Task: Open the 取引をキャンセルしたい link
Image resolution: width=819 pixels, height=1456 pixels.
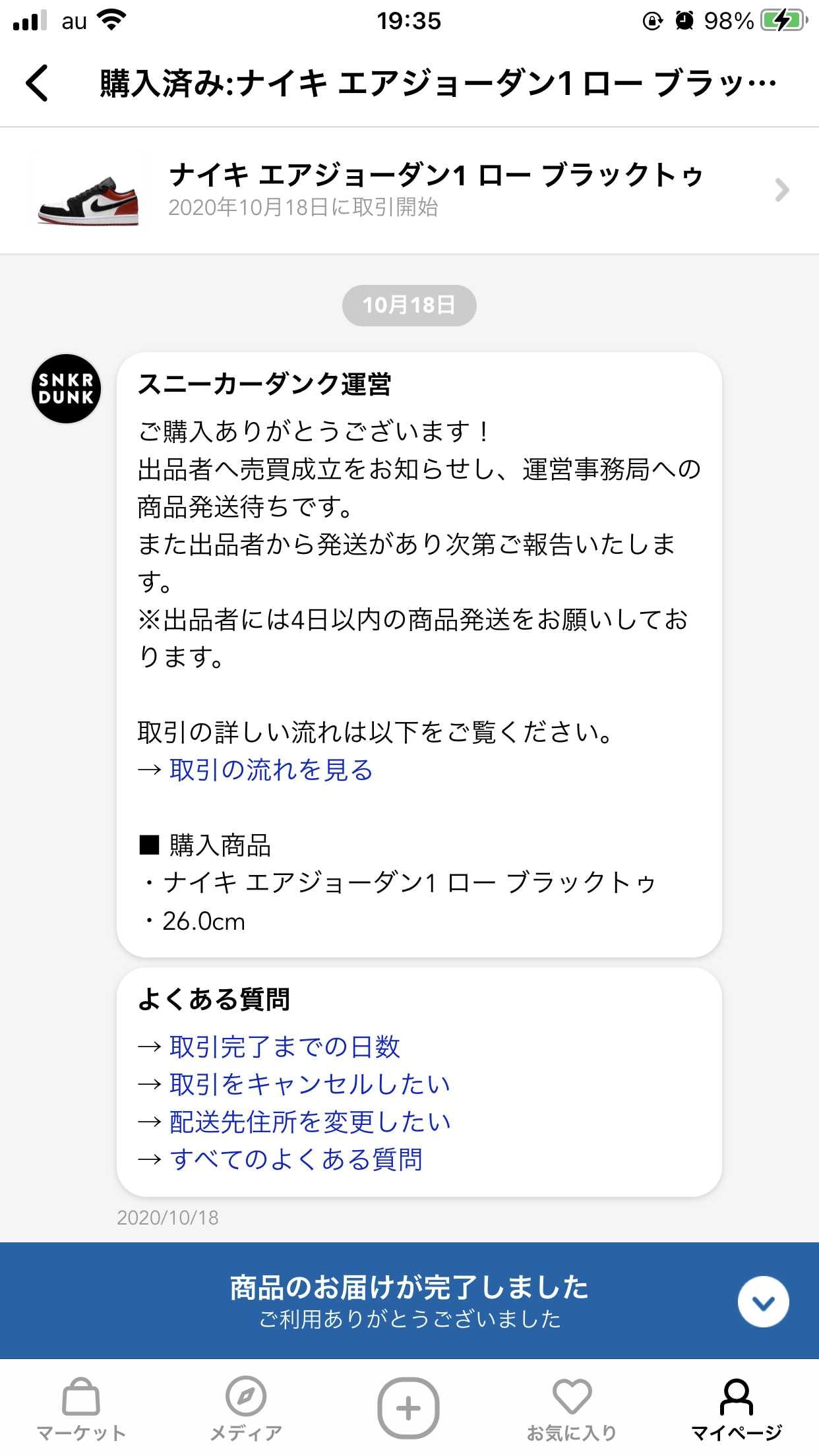Action: tap(310, 1084)
